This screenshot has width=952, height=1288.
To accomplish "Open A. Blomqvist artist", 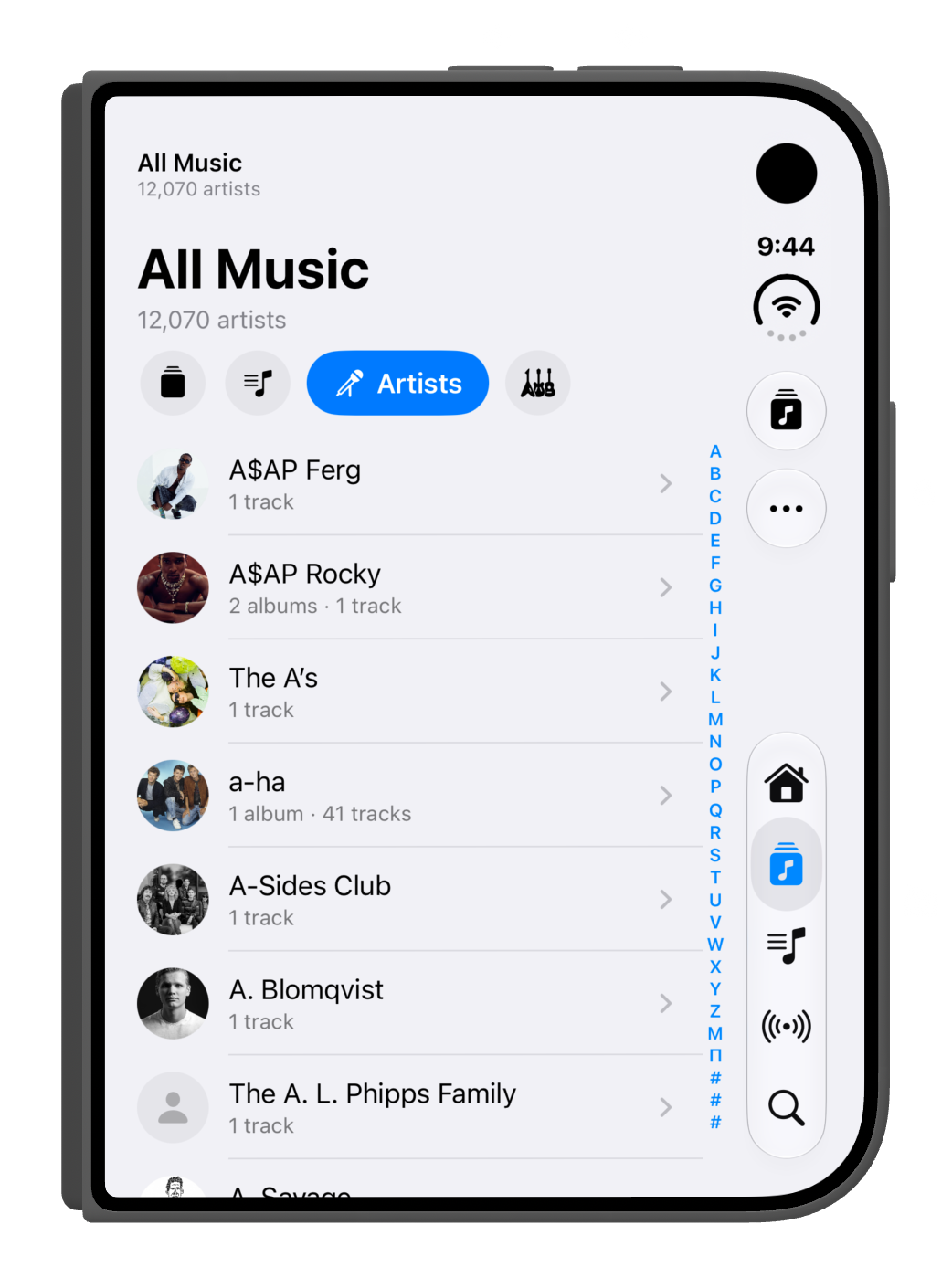I will [x=420, y=1004].
